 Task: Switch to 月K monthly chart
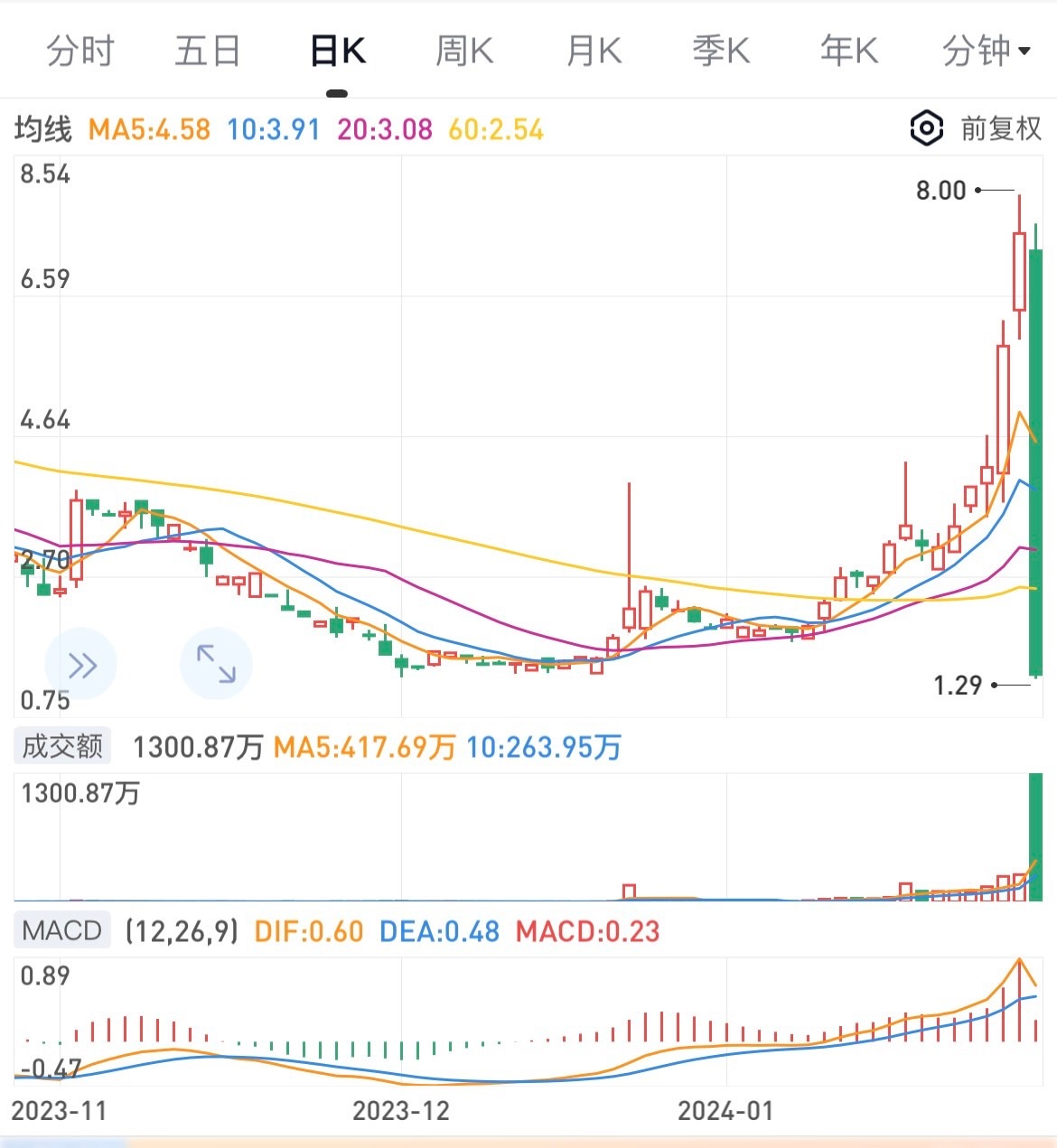click(x=594, y=51)
